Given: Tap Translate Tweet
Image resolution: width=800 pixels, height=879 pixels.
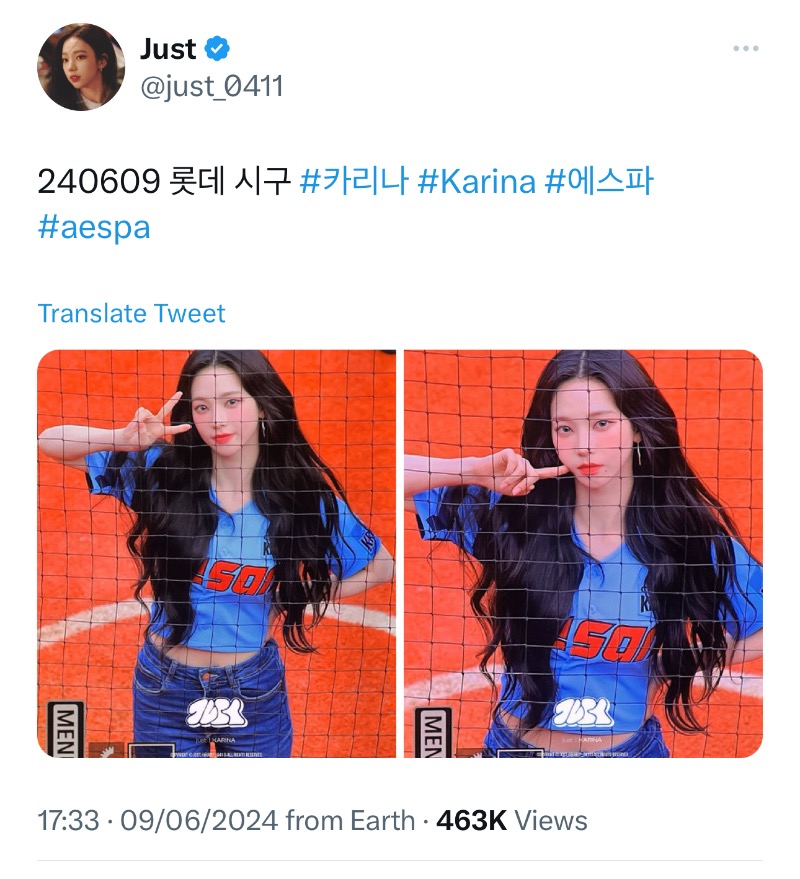Looking at the screenshot, I should point(132,313).
